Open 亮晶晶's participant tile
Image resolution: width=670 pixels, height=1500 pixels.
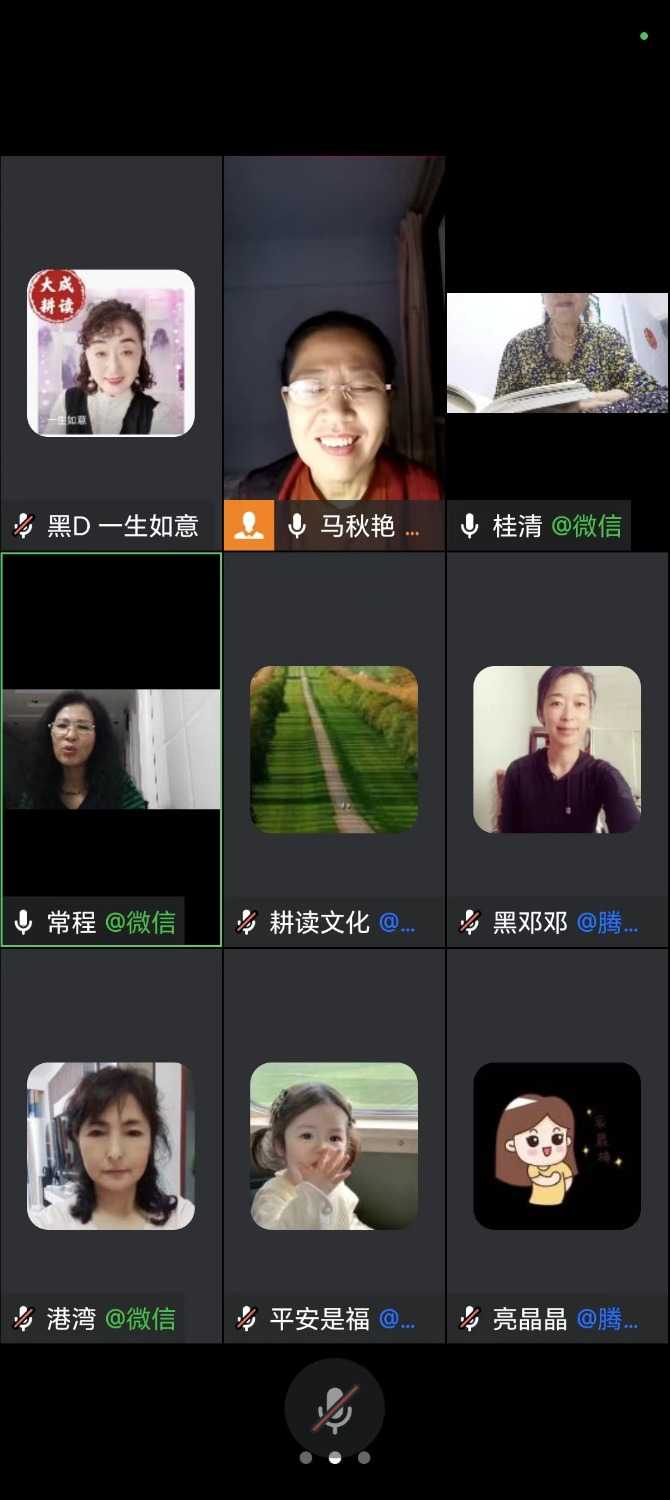click(x=557, y=1145)
